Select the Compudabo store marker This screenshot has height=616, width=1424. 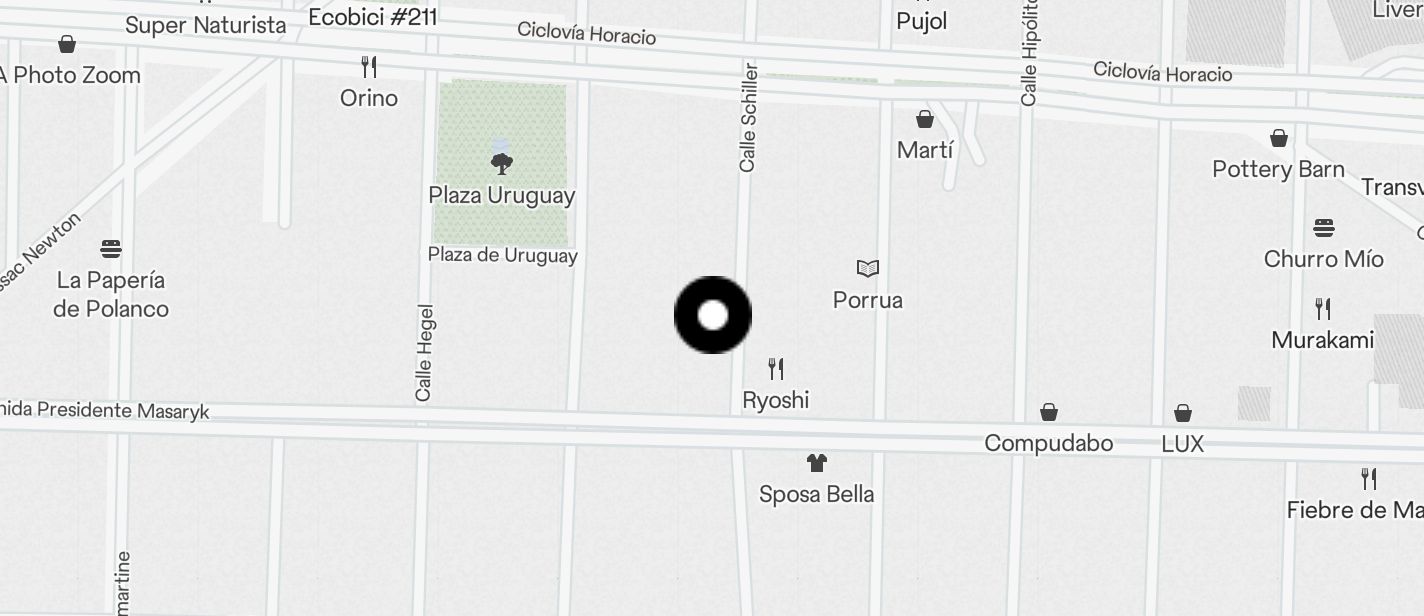[x=1049, y=412]
